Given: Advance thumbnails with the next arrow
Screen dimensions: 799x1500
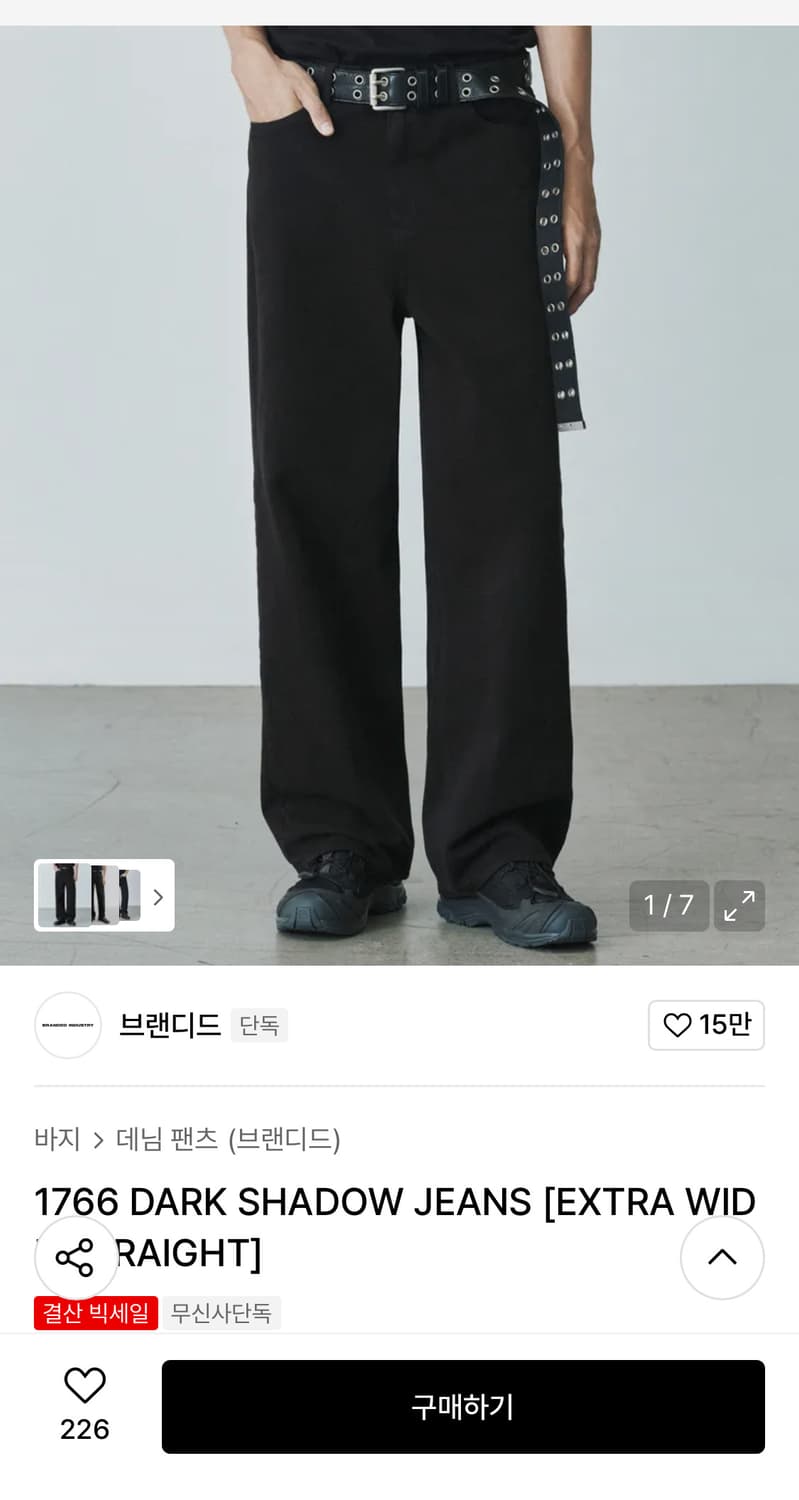Looking at the screenshot, I should [158, 897].
